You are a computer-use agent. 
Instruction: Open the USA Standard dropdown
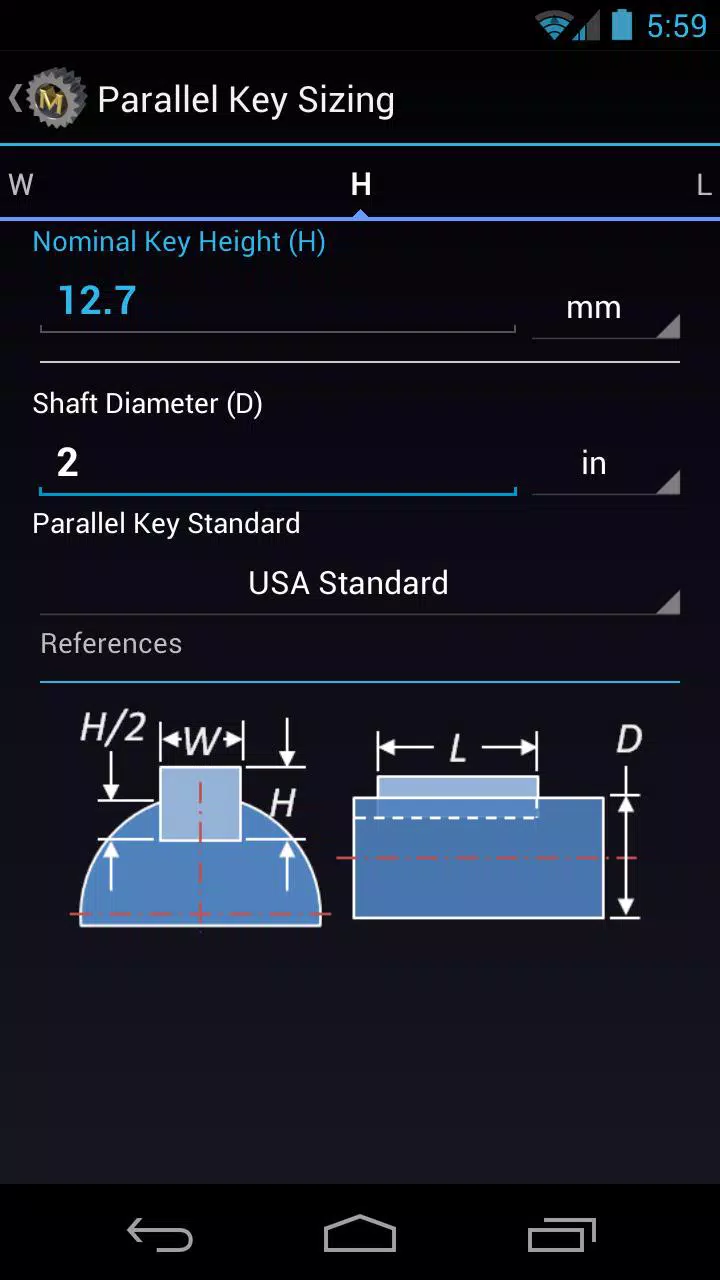point(360,584)
